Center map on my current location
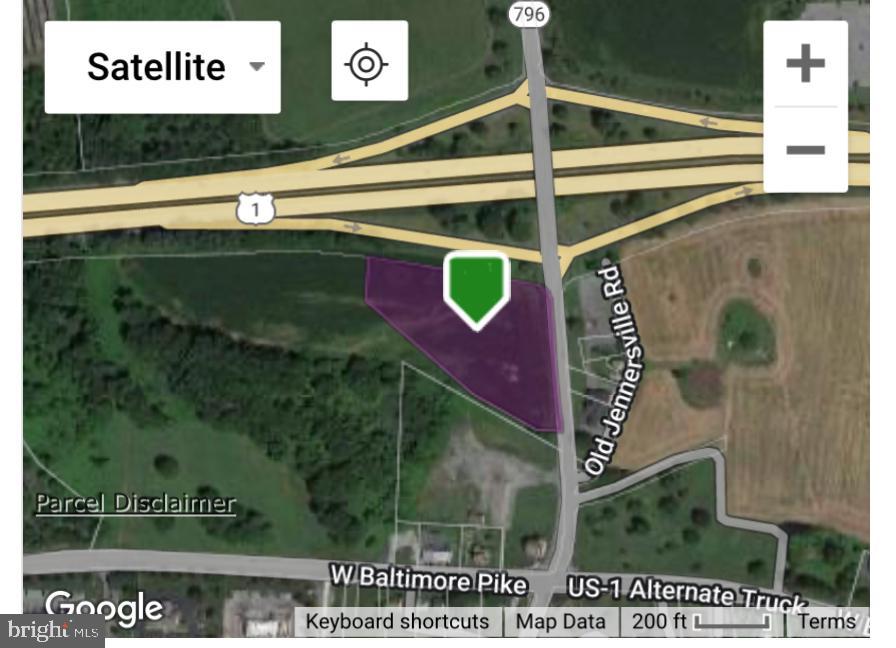 pos(369,65)
